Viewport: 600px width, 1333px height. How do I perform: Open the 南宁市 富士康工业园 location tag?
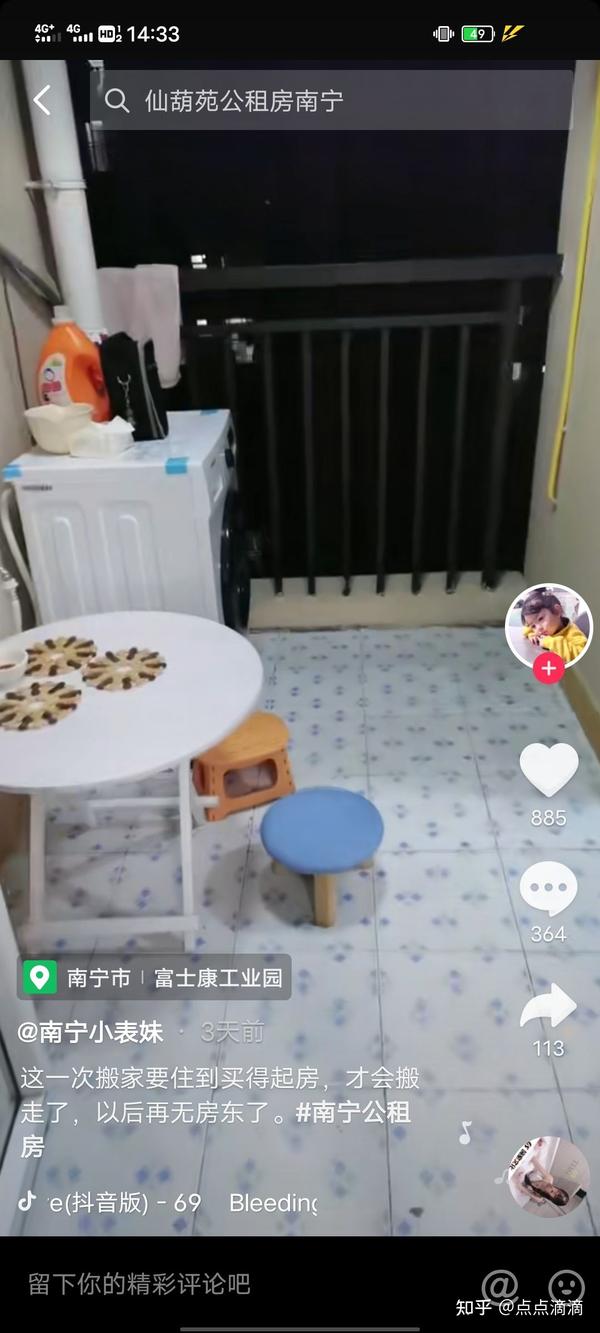154,977
